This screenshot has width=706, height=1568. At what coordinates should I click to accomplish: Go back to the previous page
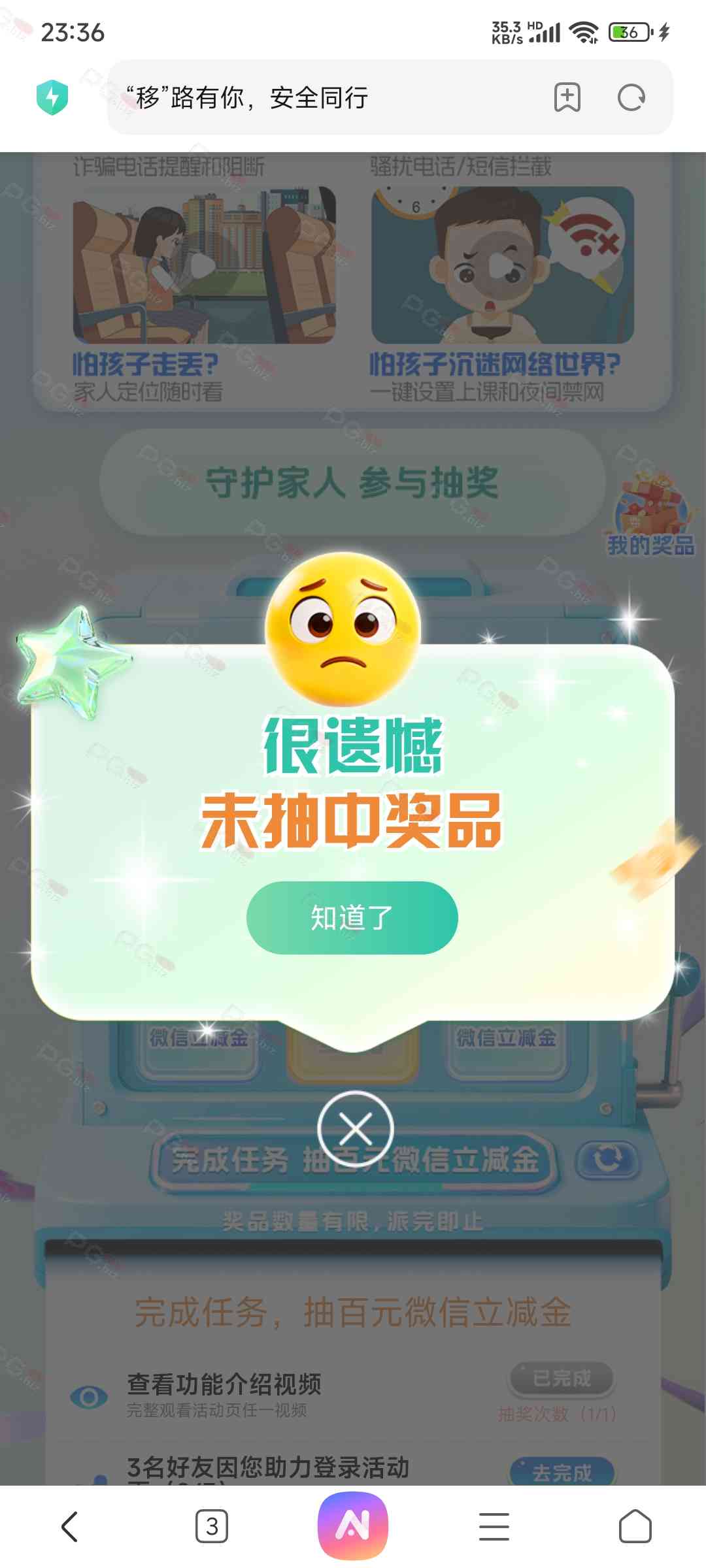[x=69, y=1526]
